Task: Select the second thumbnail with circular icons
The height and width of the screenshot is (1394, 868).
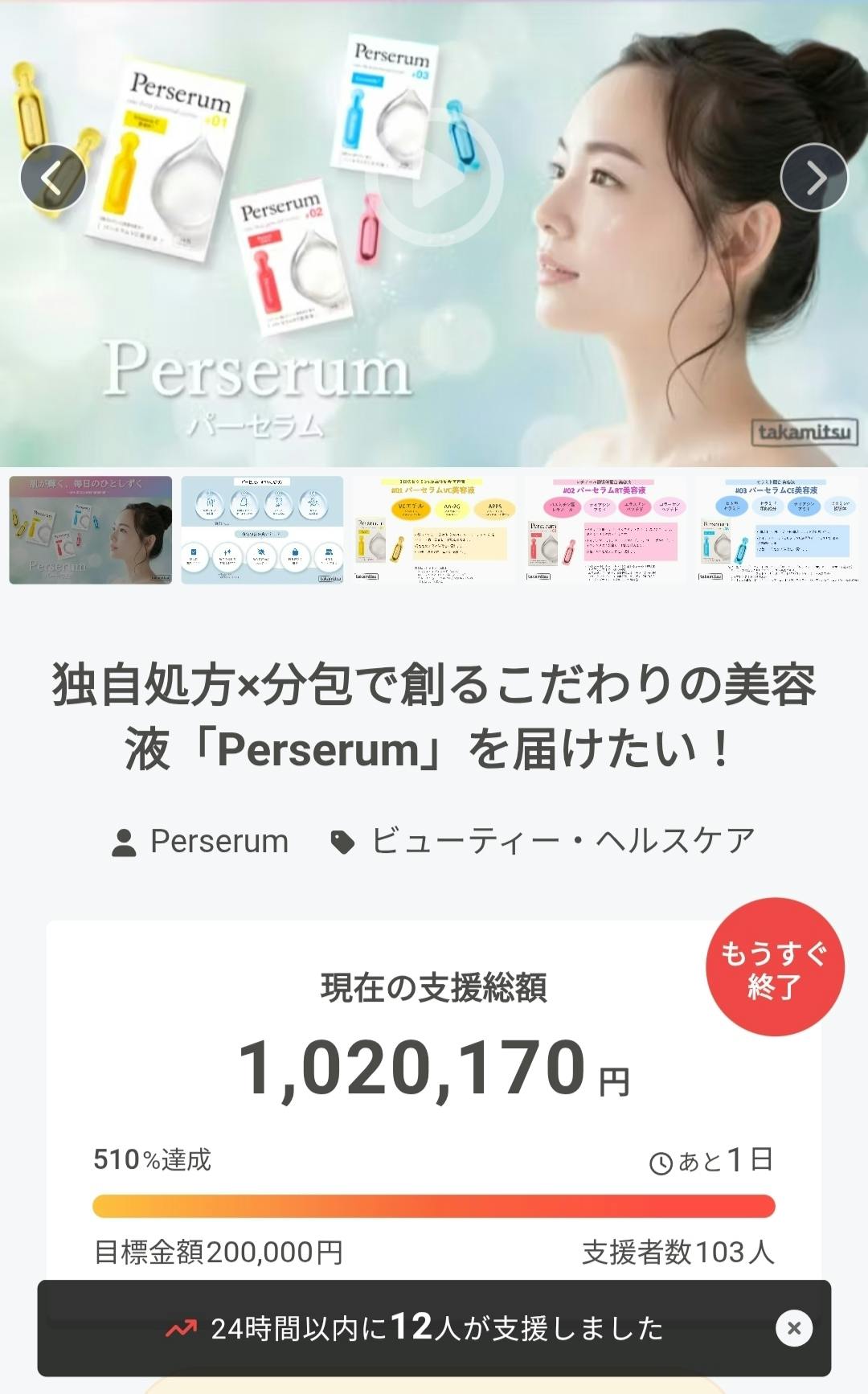Action: 262,530
